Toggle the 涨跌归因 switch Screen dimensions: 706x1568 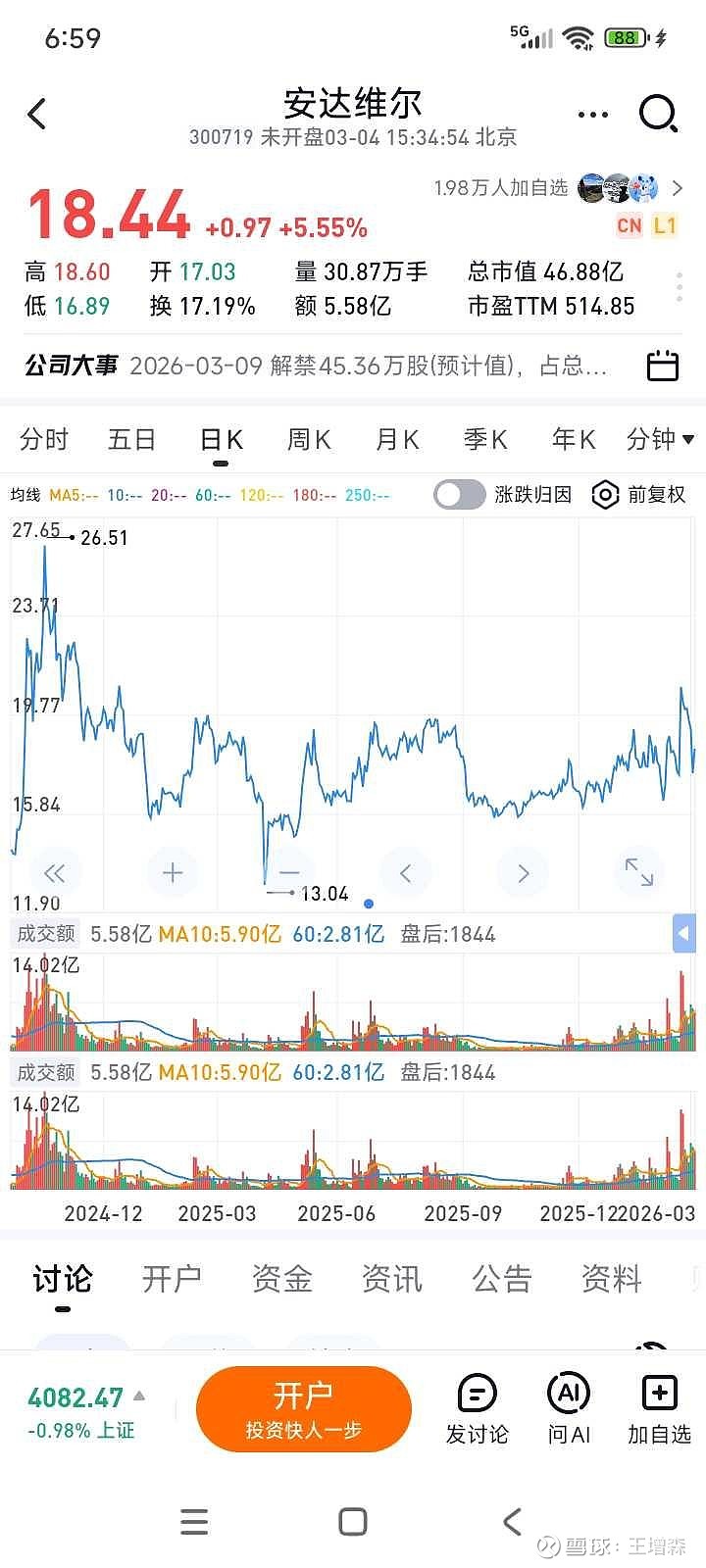click(459, 495)
